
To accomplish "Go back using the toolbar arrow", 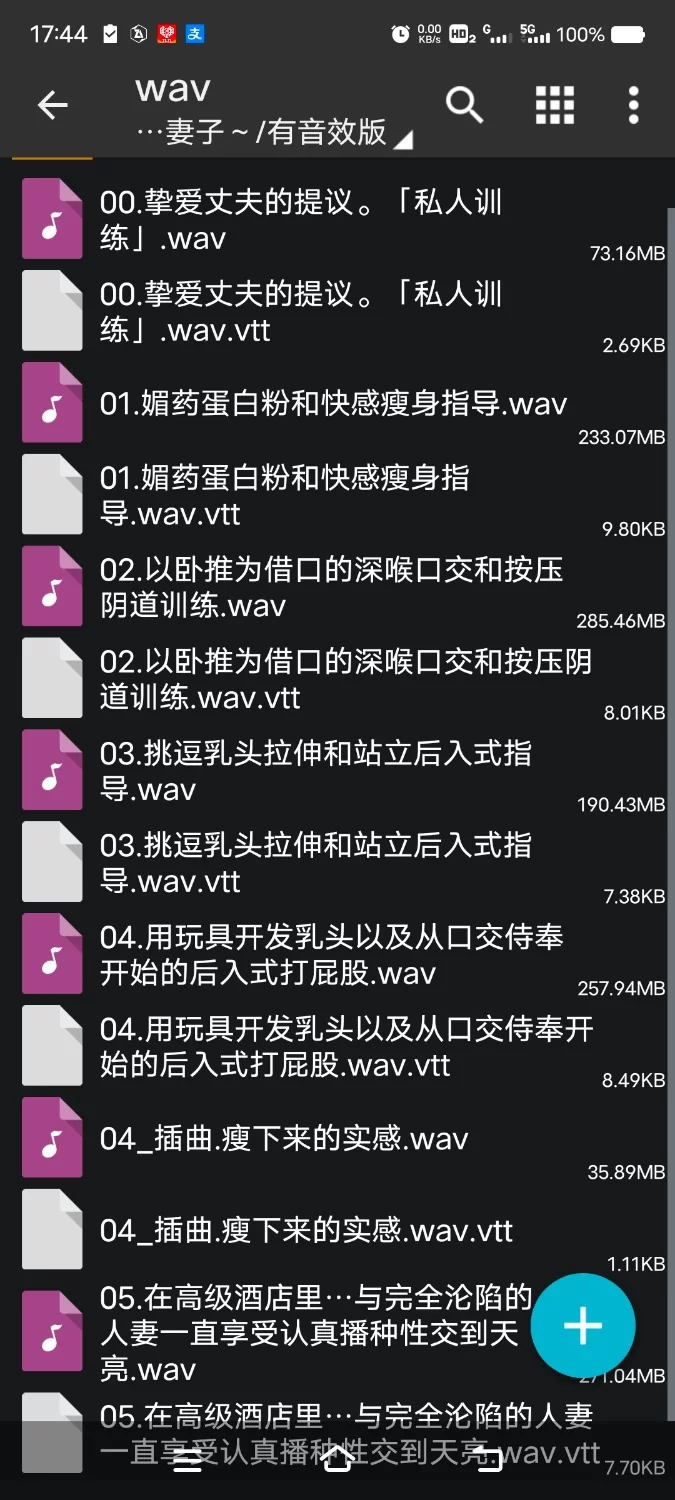I will [52, 105].
